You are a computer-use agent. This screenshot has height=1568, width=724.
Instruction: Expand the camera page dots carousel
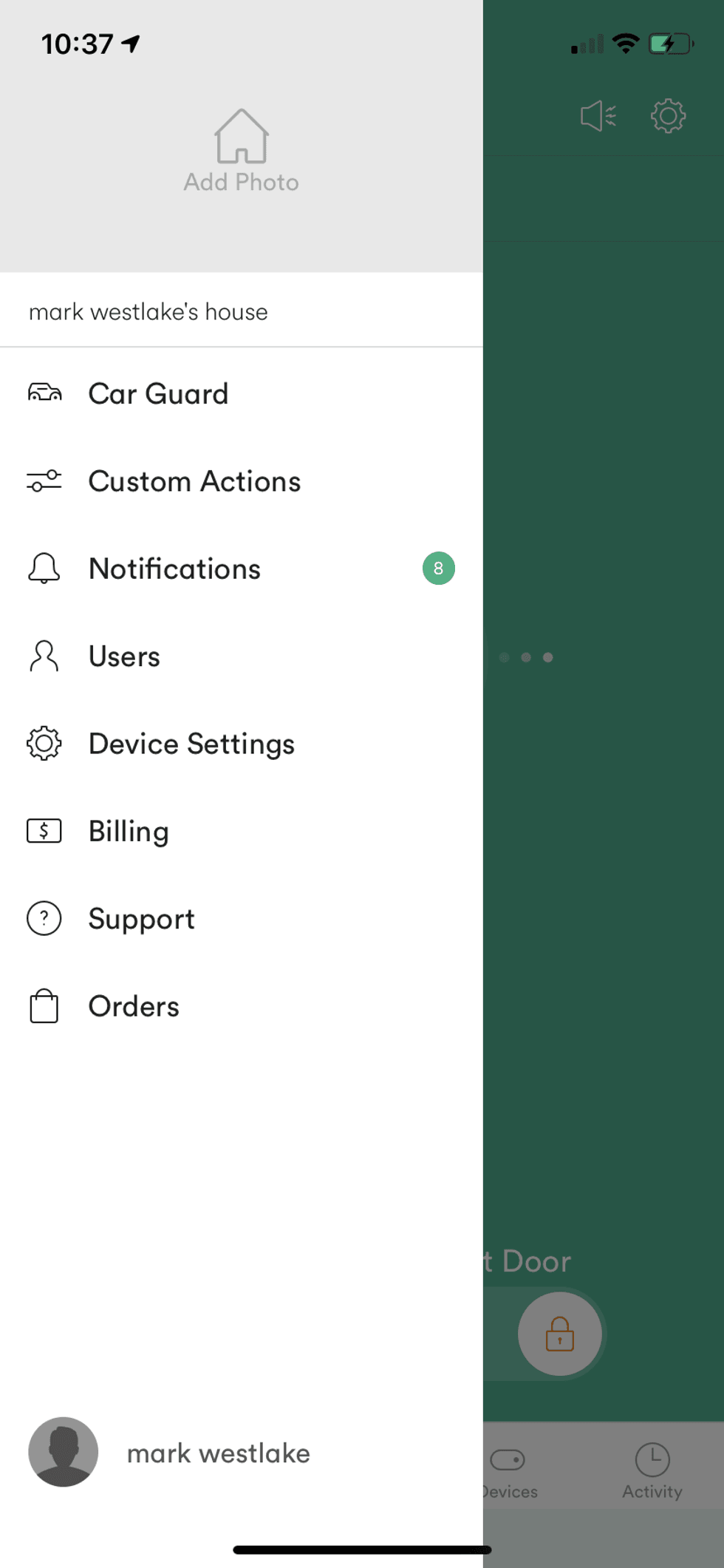[x=527, y=656]
